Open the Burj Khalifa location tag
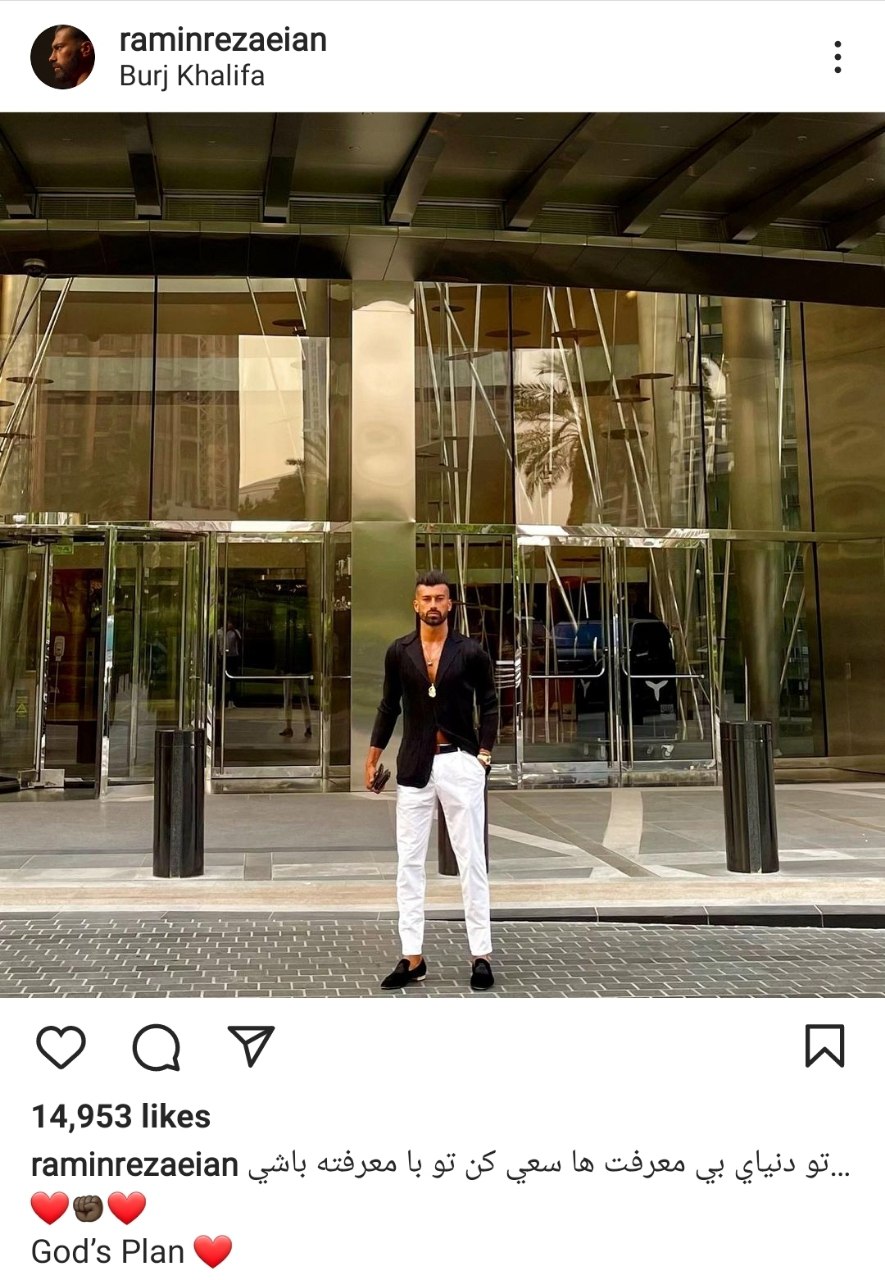 pos(191,77)
